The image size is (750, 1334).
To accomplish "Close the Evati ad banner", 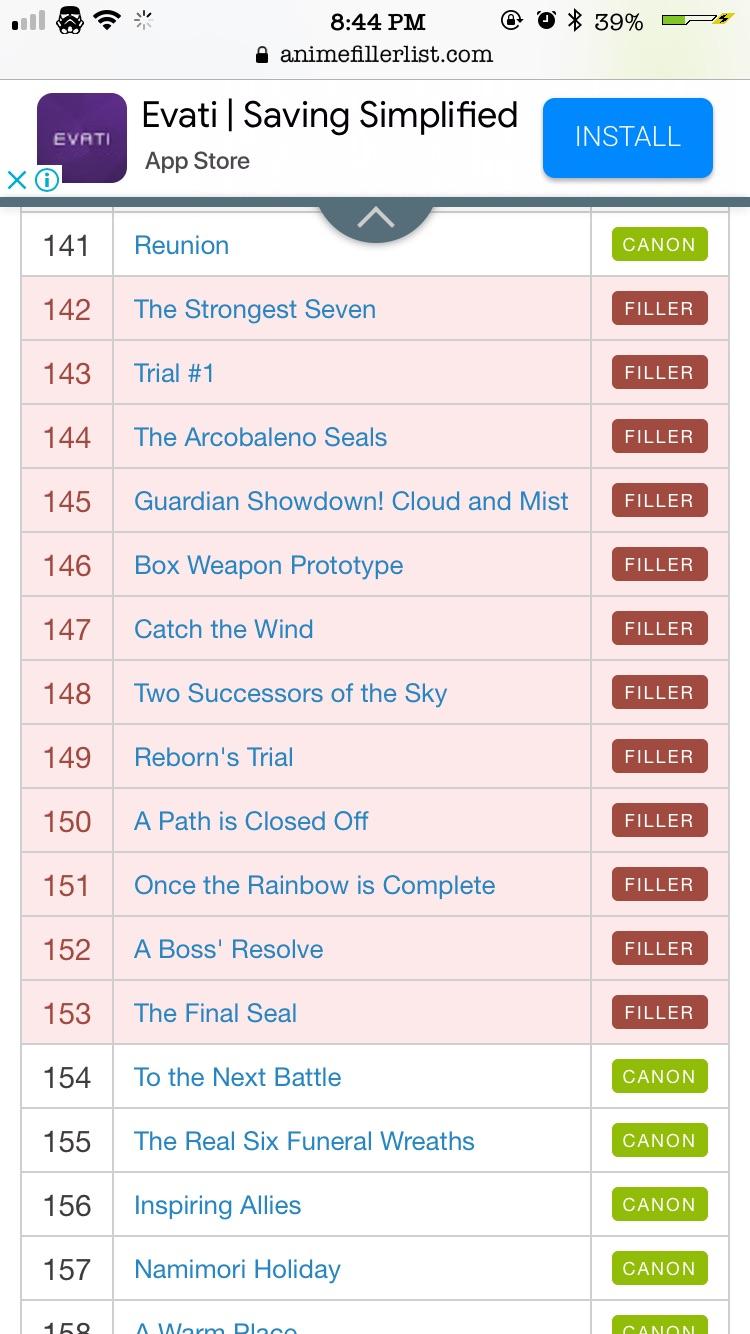I will tap(17, 180).
